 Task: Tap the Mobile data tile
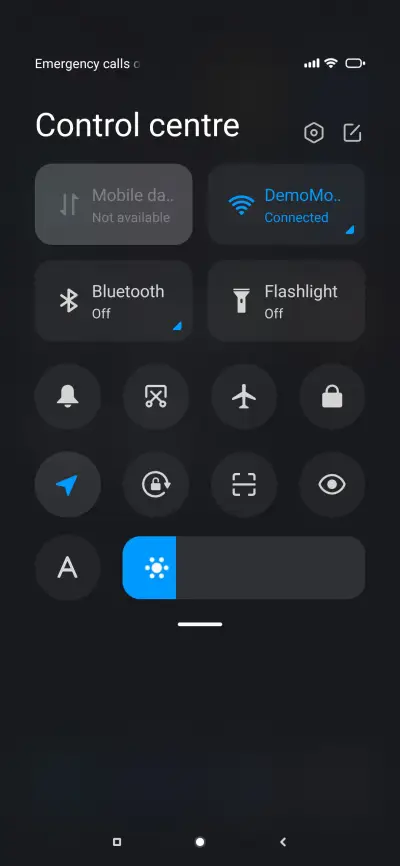pyautogui.click(x=114, y=204)
